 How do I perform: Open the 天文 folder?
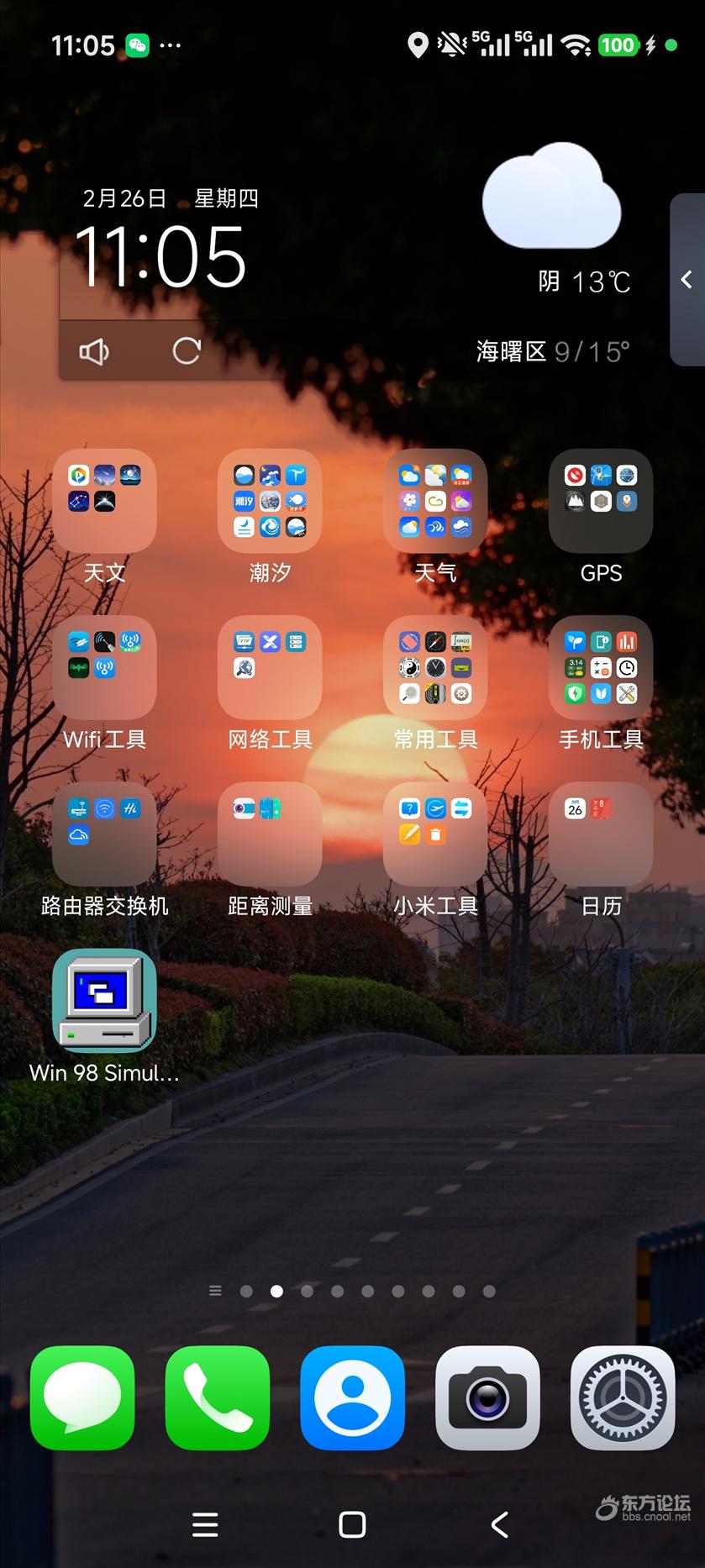click(104, 501)
